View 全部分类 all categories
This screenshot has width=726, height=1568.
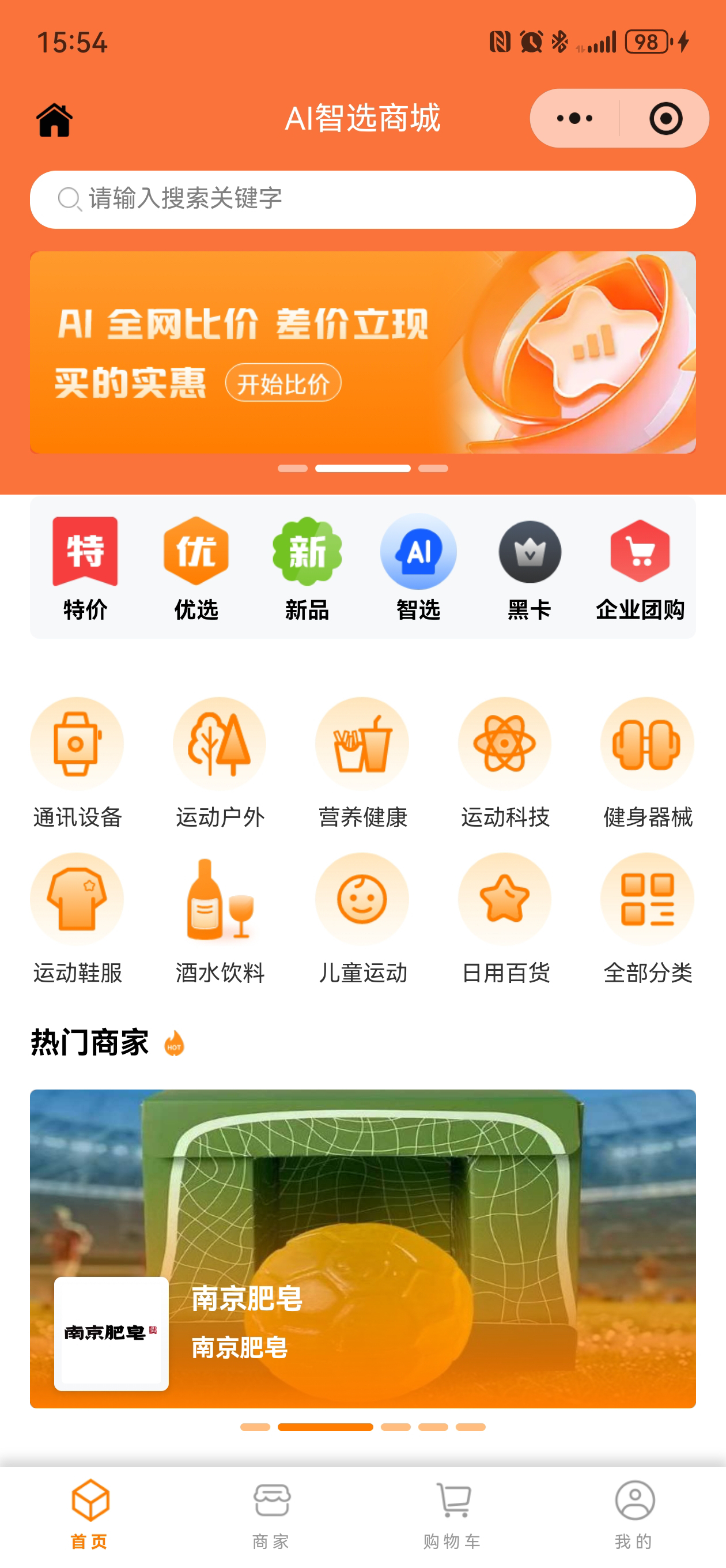pos(648,918)
